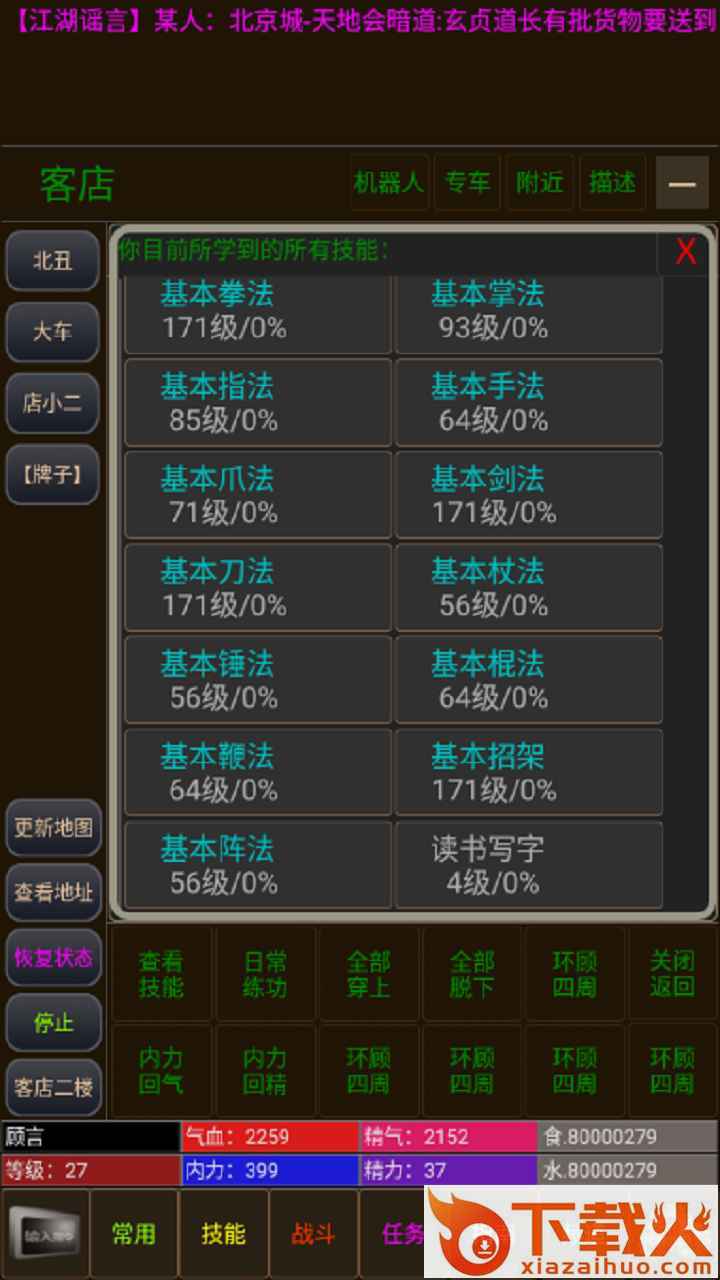Choose the 读书写字 skill card
The image size is (720, 1280).
[529, 865]
